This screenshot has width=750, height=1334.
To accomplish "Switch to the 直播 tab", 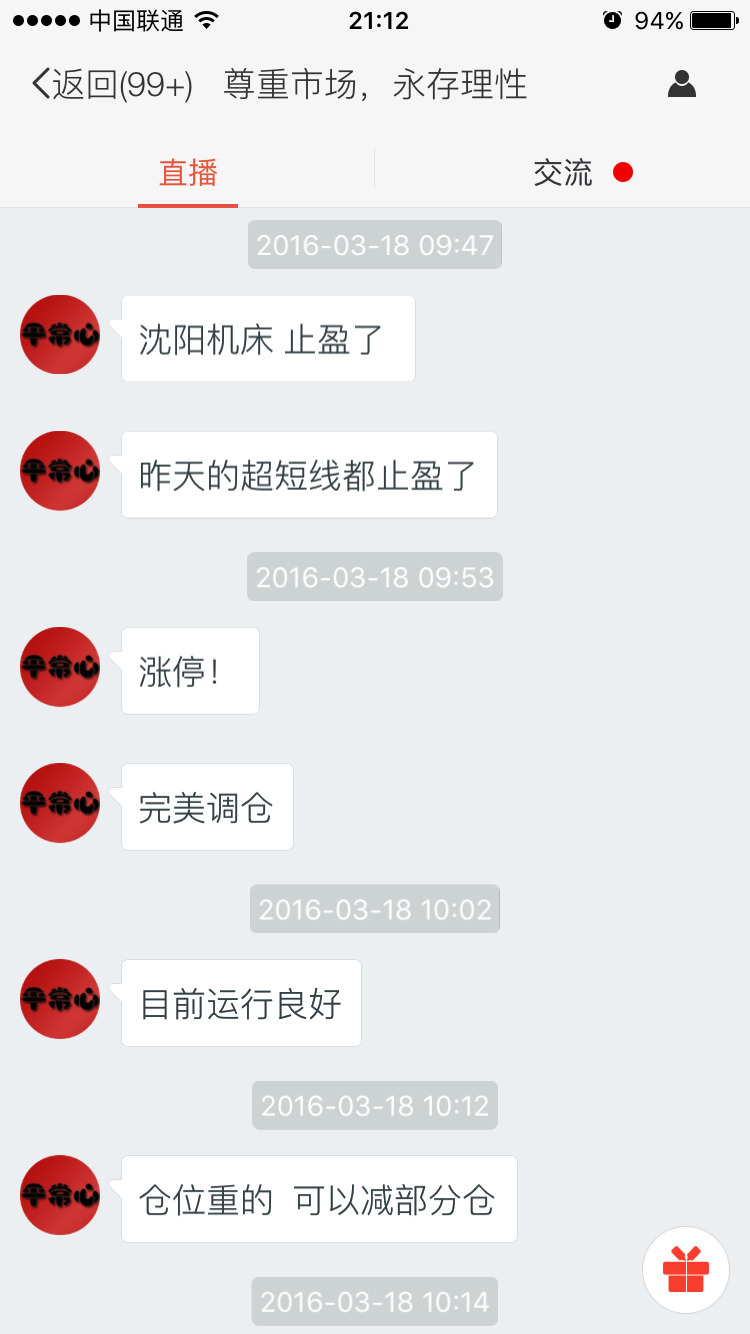I will [x=188, y=173].
